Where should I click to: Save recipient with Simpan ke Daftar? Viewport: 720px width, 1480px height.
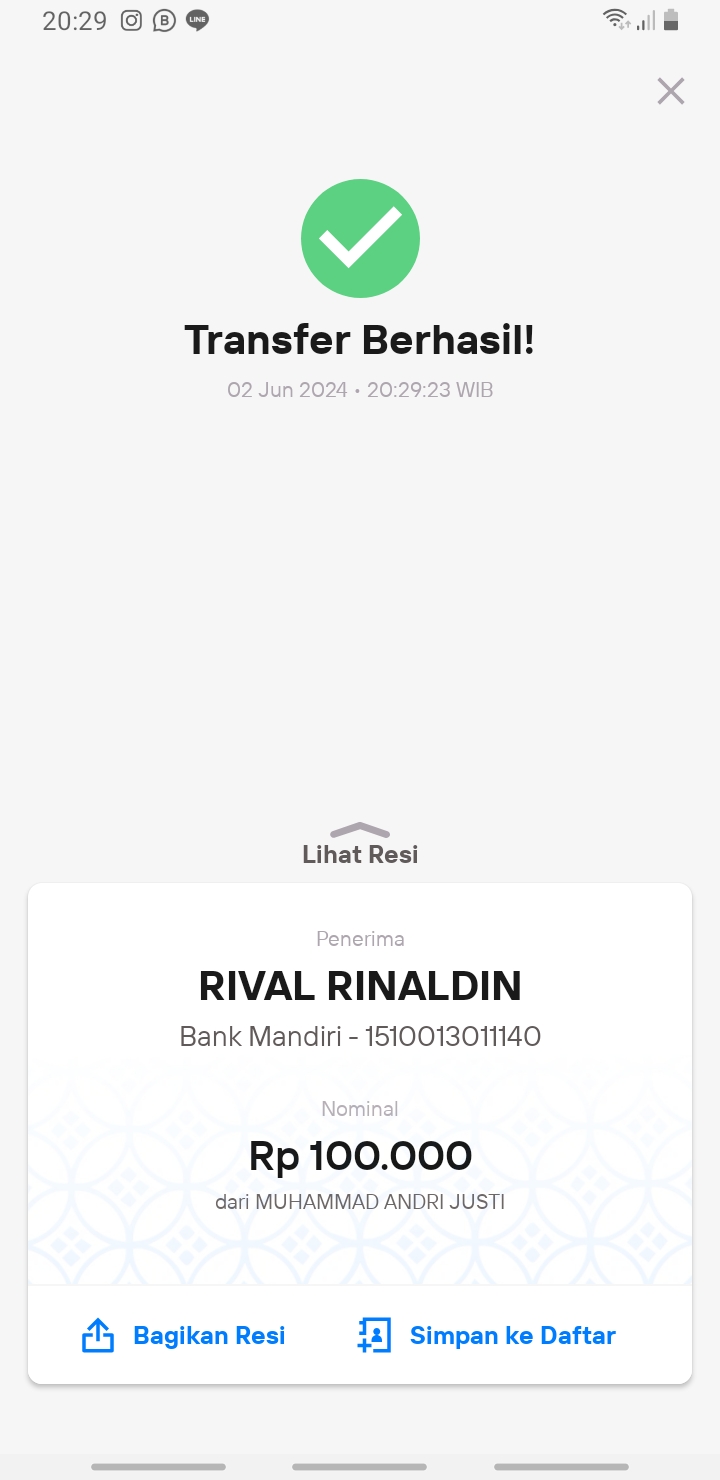coord(487,1335)
